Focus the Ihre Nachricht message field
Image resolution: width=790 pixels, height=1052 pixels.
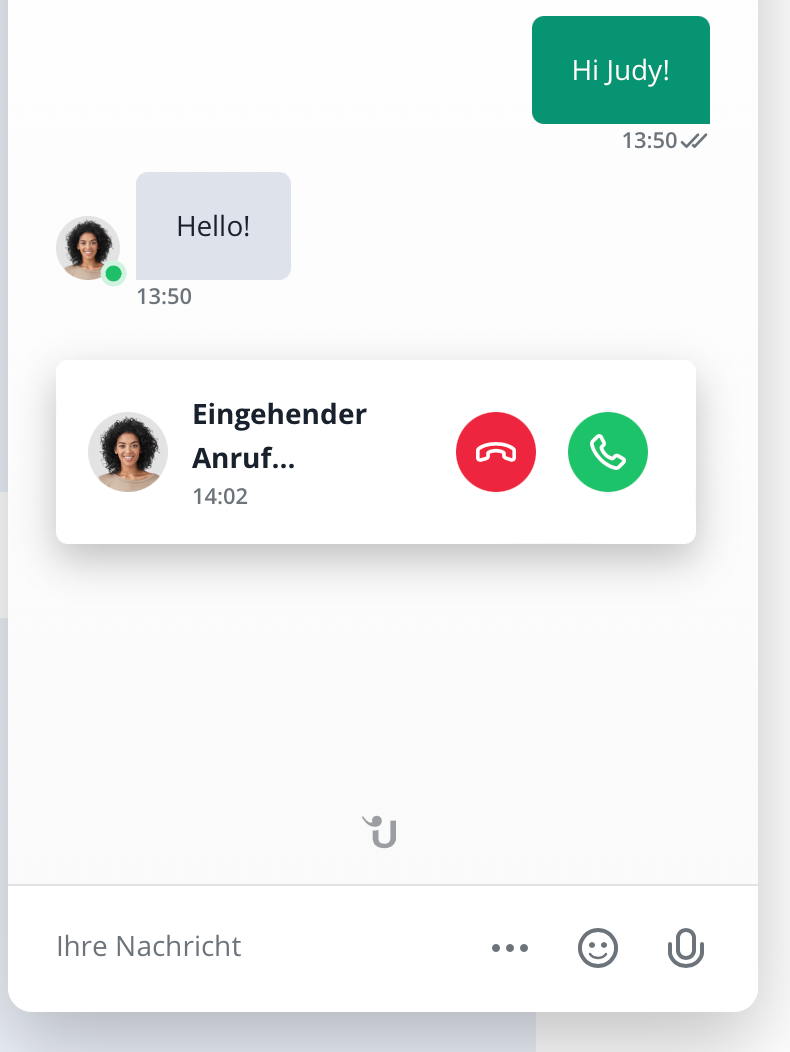click(250, 946)
